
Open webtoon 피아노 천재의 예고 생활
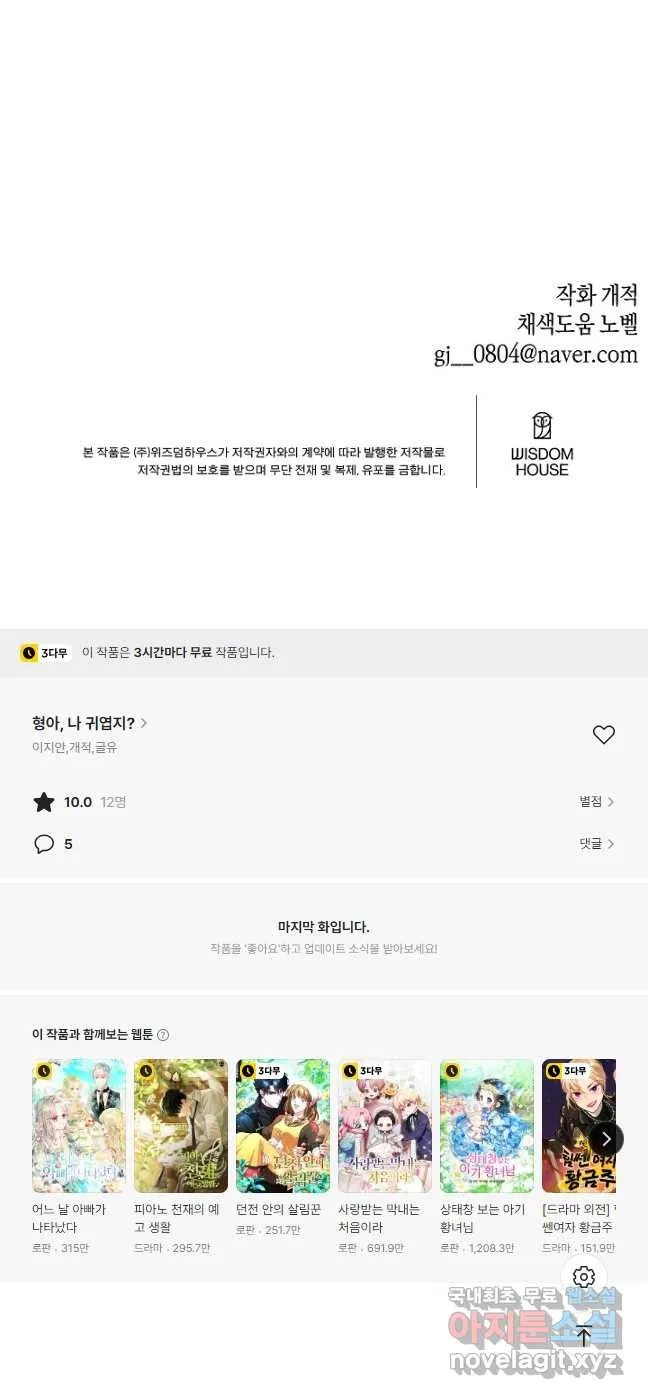[x=181, y=1126]
